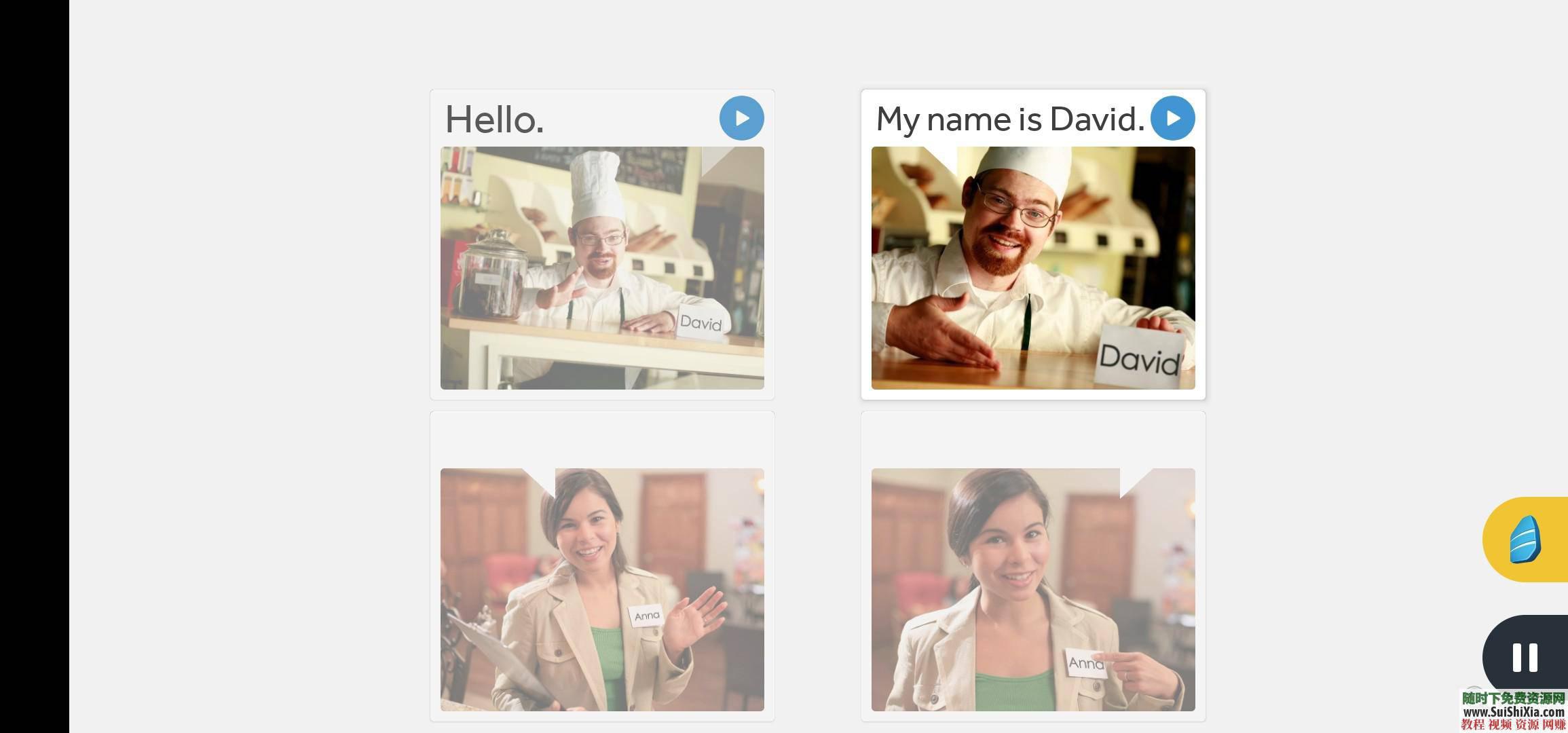The width and height of the screenshot is (1568, 733).
Task: Play the audio for "Hello."
Action: (741, 118)
